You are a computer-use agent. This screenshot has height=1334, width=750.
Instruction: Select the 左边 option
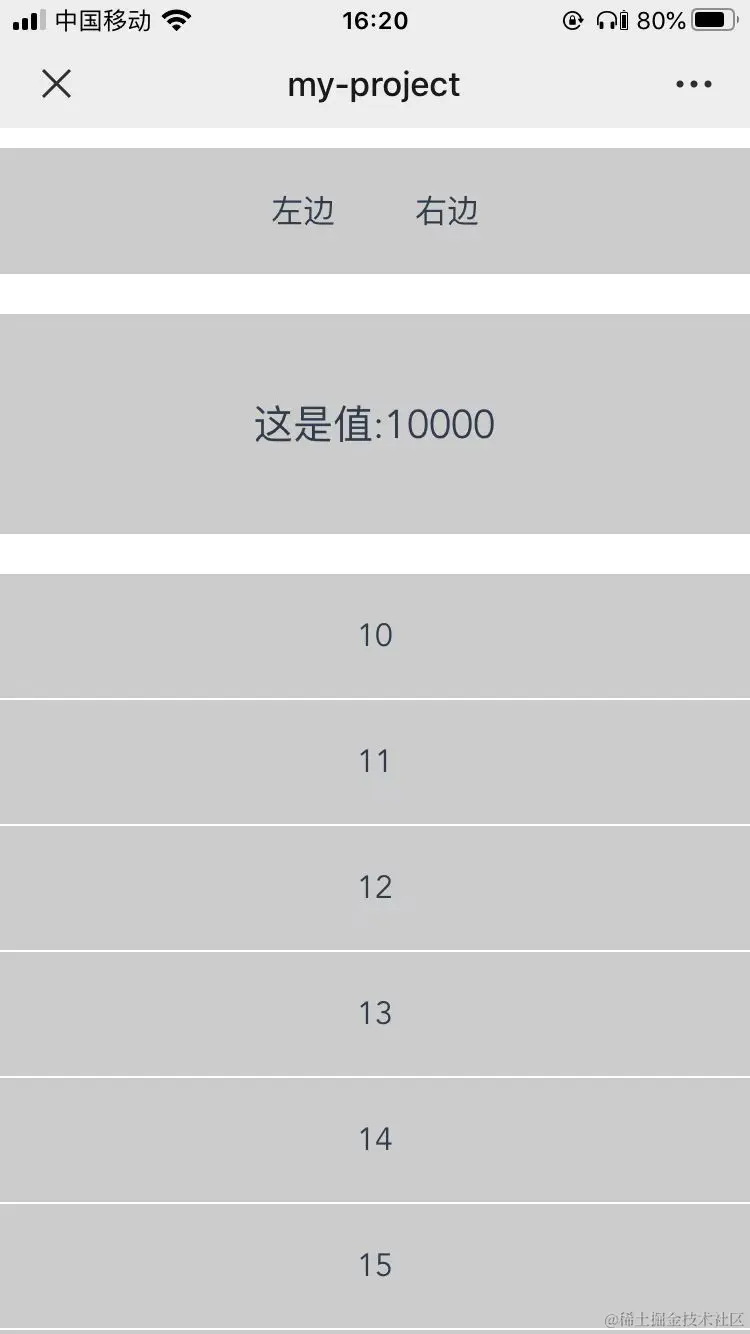click(x=303, y=212)
